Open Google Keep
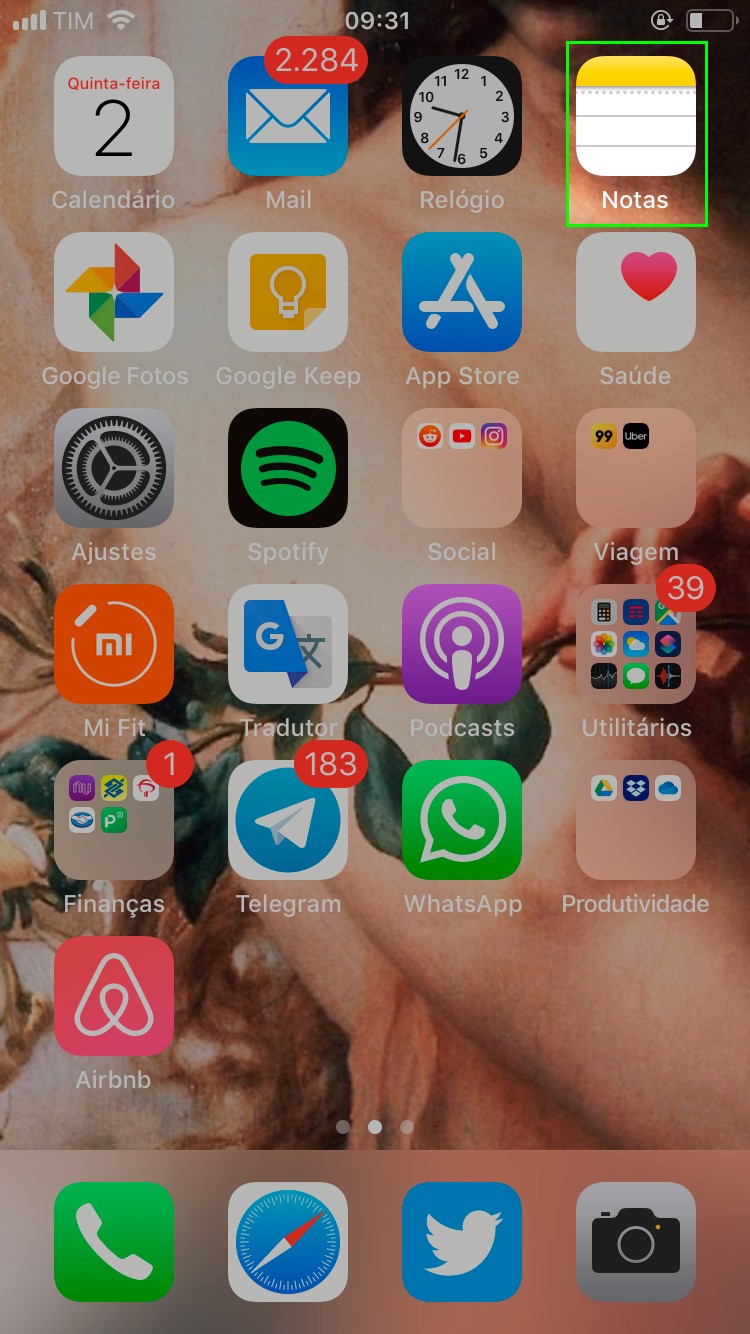This screenshot has height=1334, width=750. point(288,292)
